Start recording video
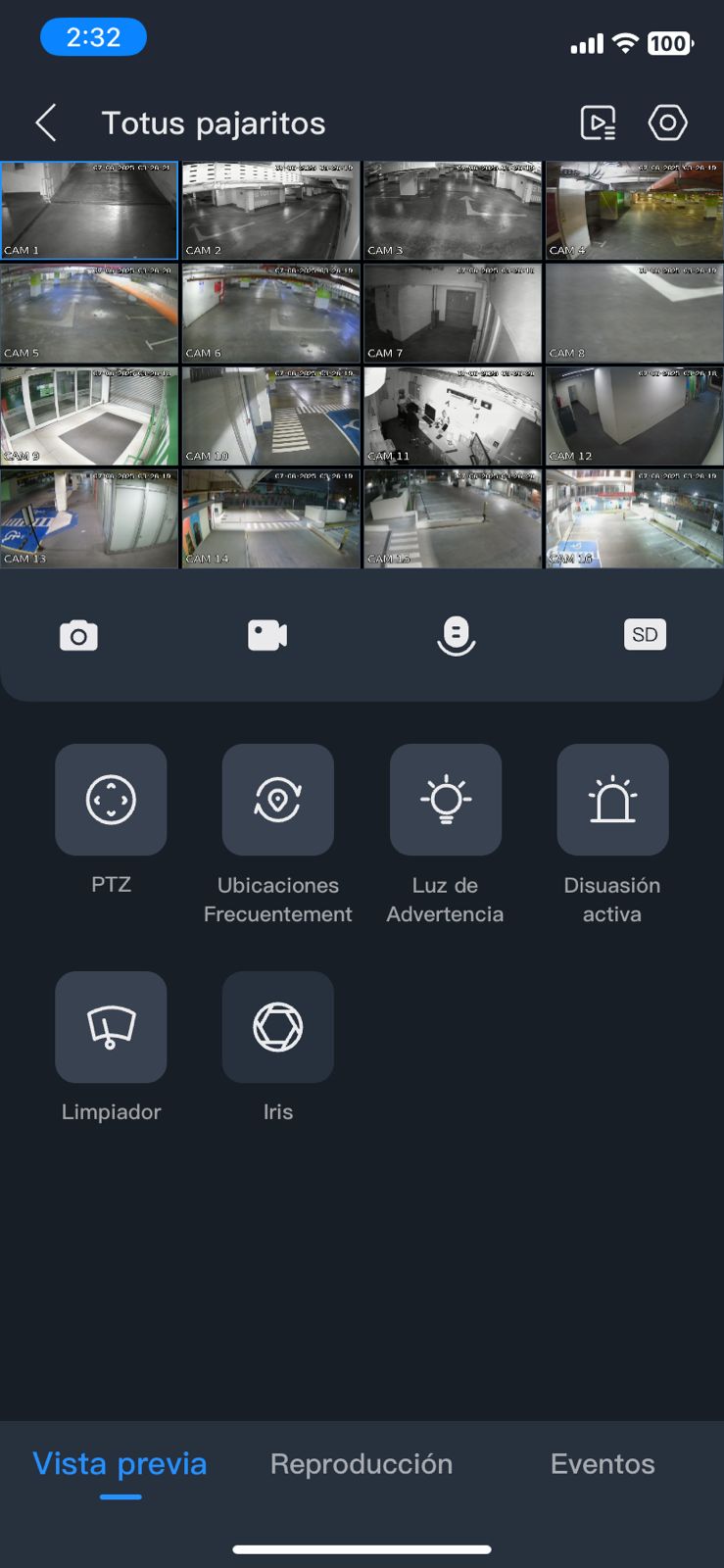724x1568 pixels. [x=267, y=636]
